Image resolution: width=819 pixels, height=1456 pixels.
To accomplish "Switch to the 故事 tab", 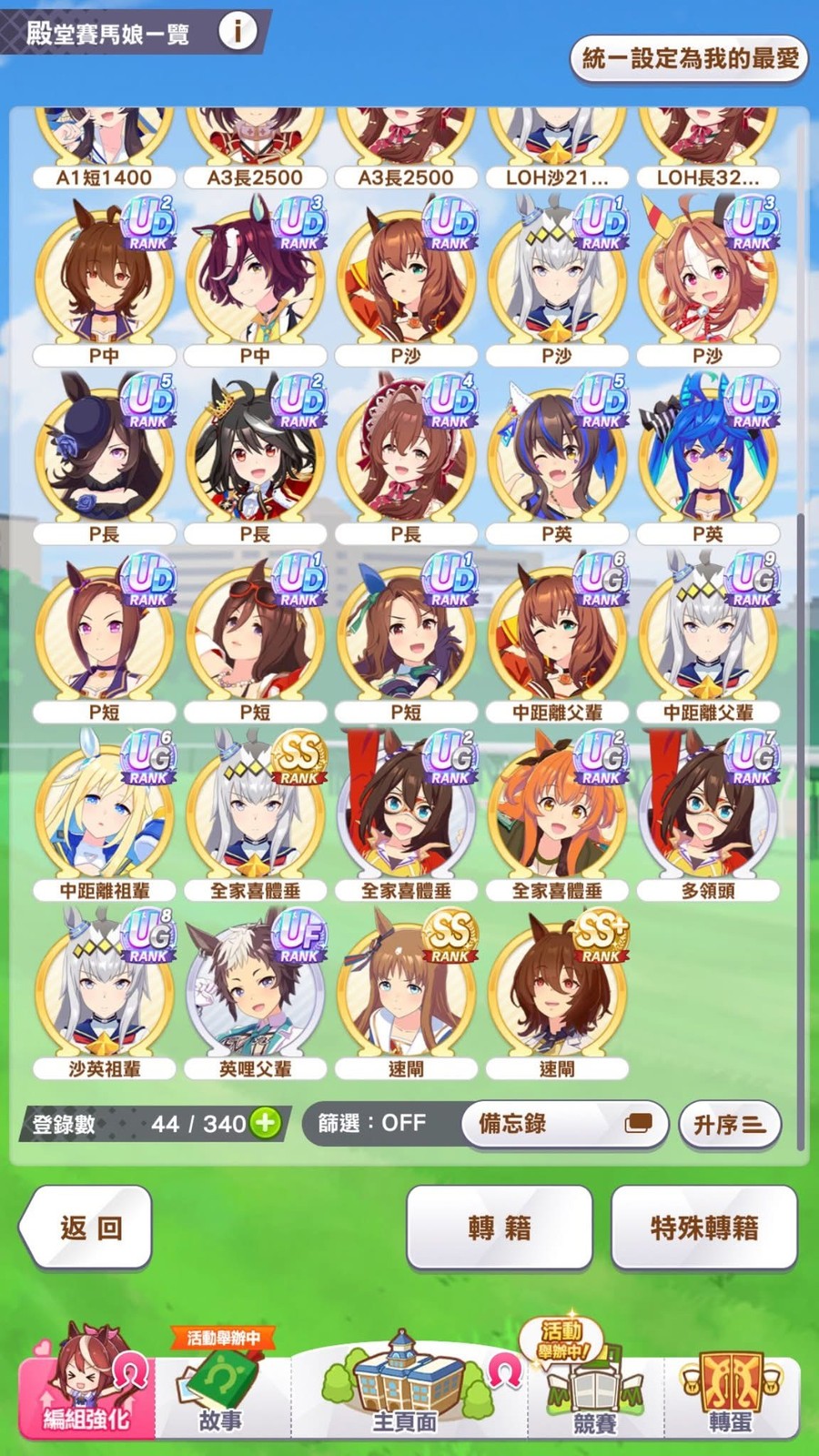I will pos(221,1388).
